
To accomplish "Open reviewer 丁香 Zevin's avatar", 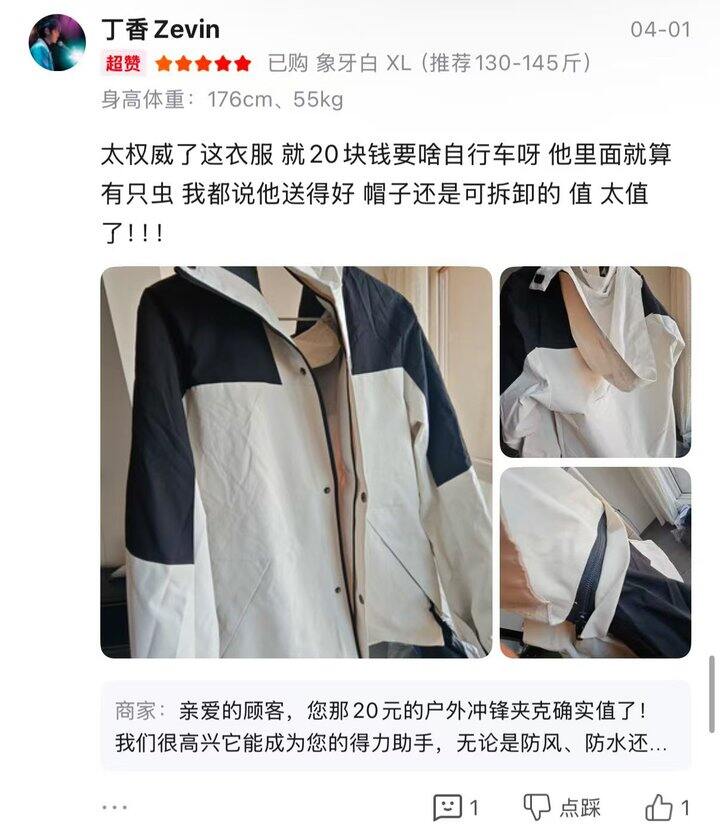I will click(57, 43).
